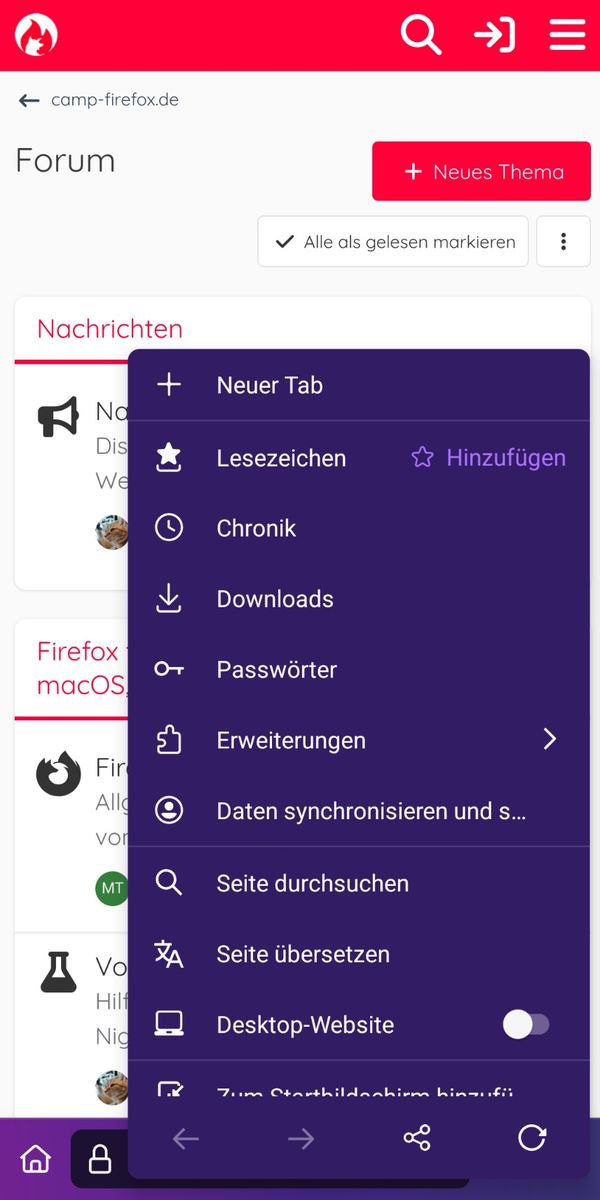
Task: Select Seite durchsuchen
Action: (x=312, y=883)
